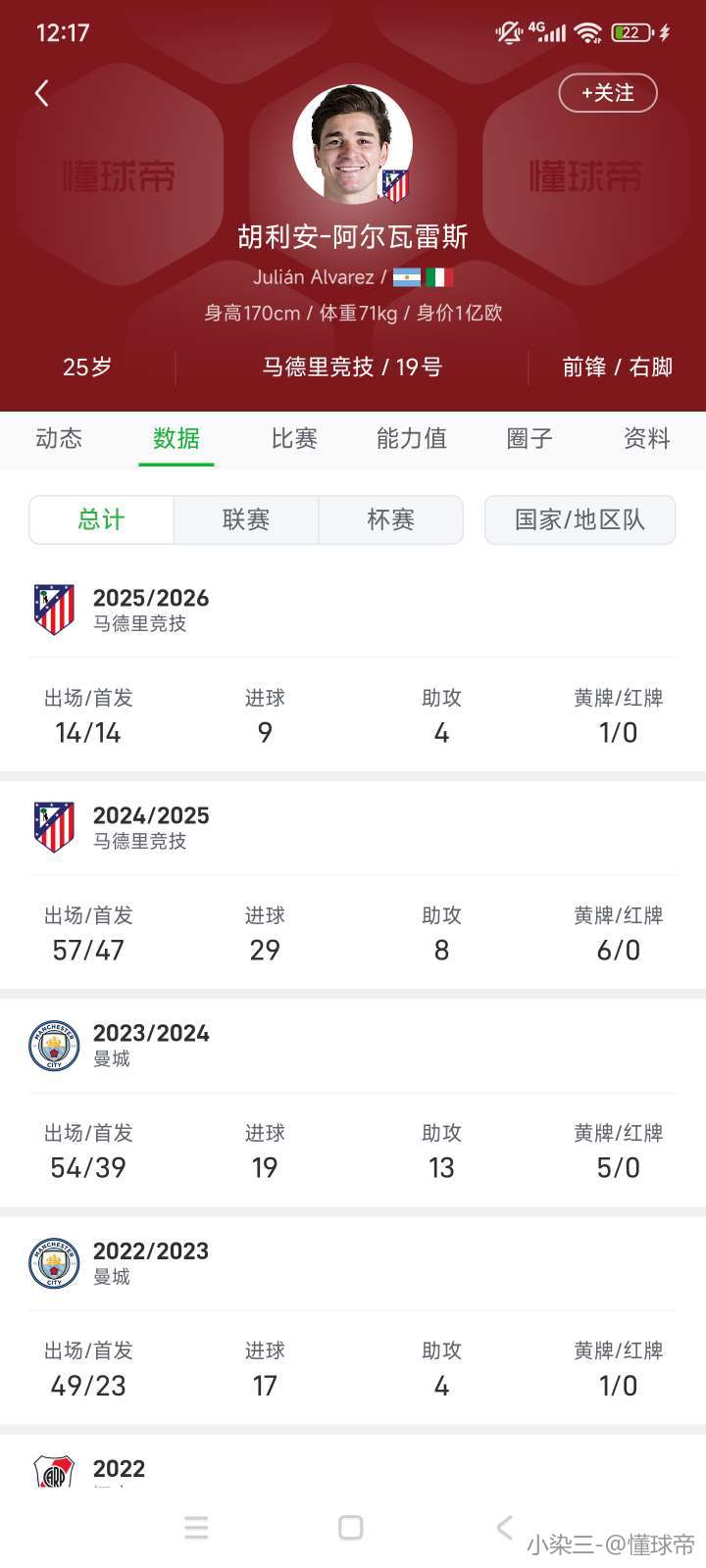Follow the player with +关注 button
The width and height of the screenshot is (706, 1568).
pyautogui.click(x=607, y=93)
